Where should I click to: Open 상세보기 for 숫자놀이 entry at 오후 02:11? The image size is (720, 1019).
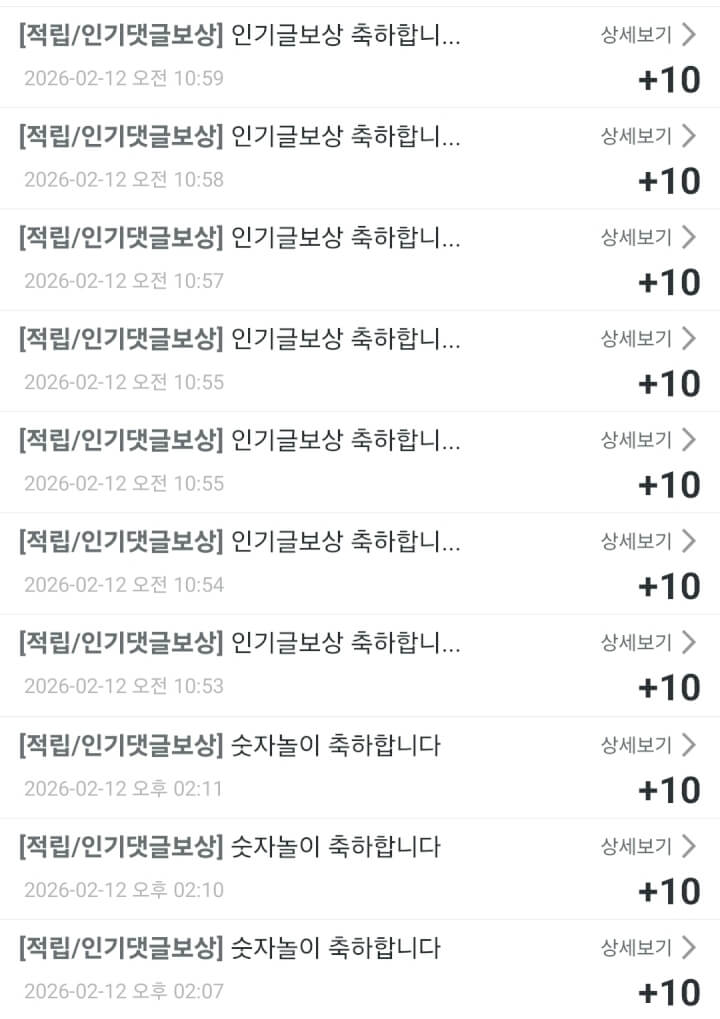click(x=647, y=744)
